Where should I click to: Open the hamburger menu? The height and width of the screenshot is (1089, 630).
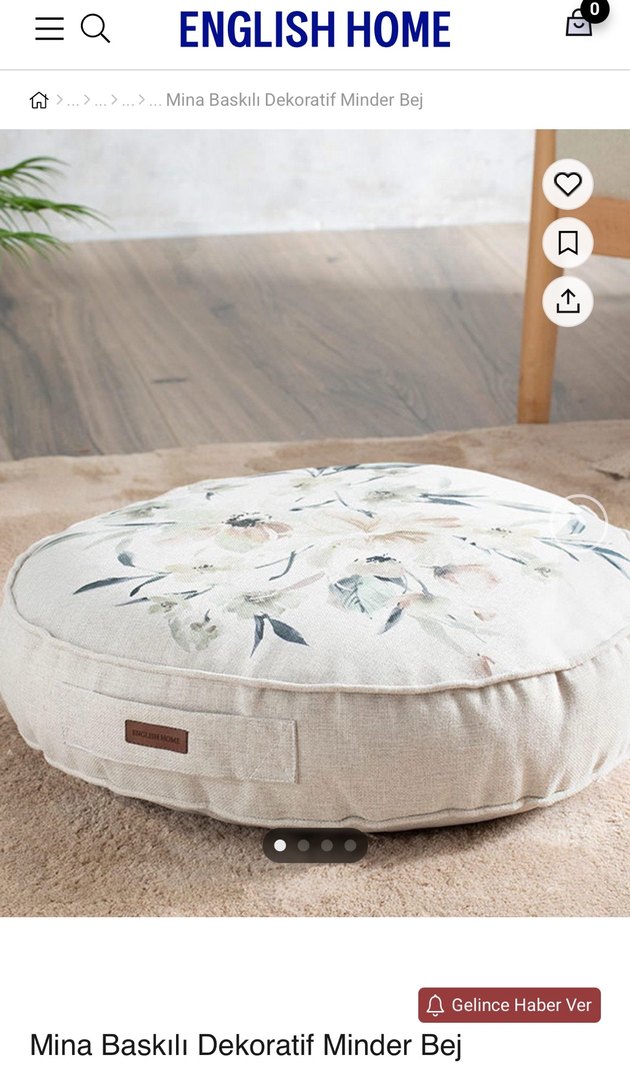[x=49, y=29]
